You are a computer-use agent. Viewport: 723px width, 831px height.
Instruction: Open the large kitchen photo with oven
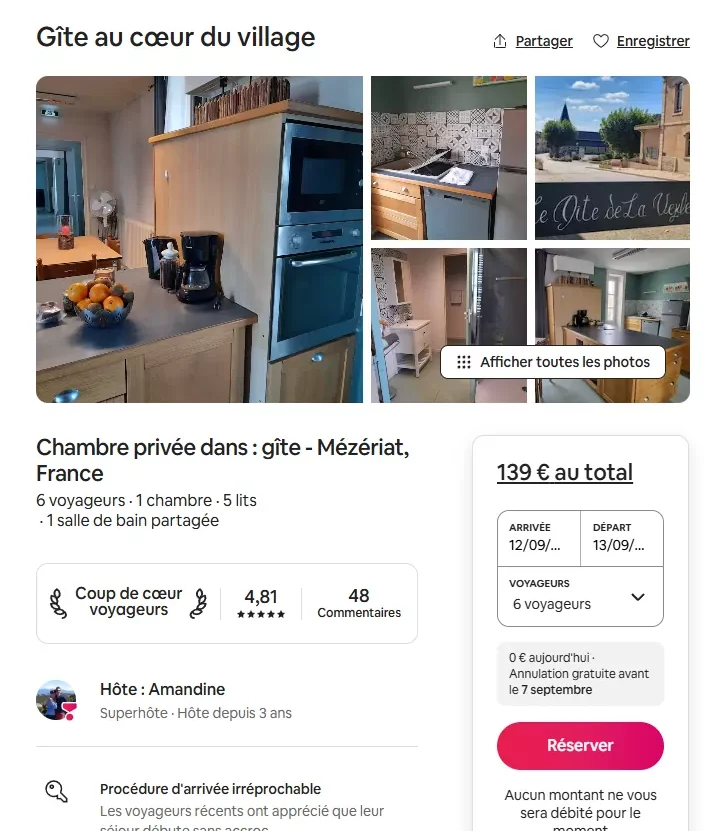[x=200, y=239]
